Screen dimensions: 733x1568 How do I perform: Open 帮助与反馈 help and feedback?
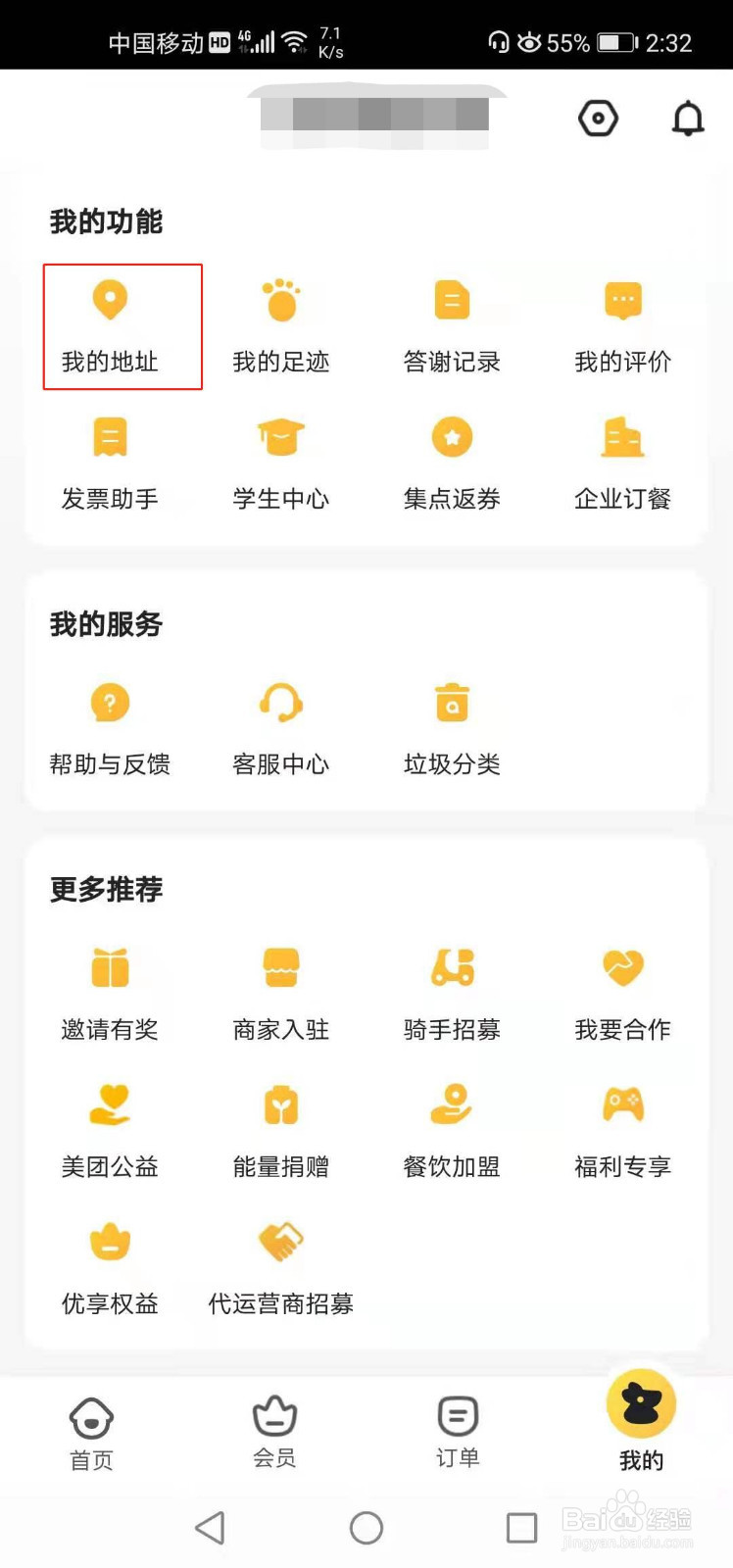pos(109,727)
